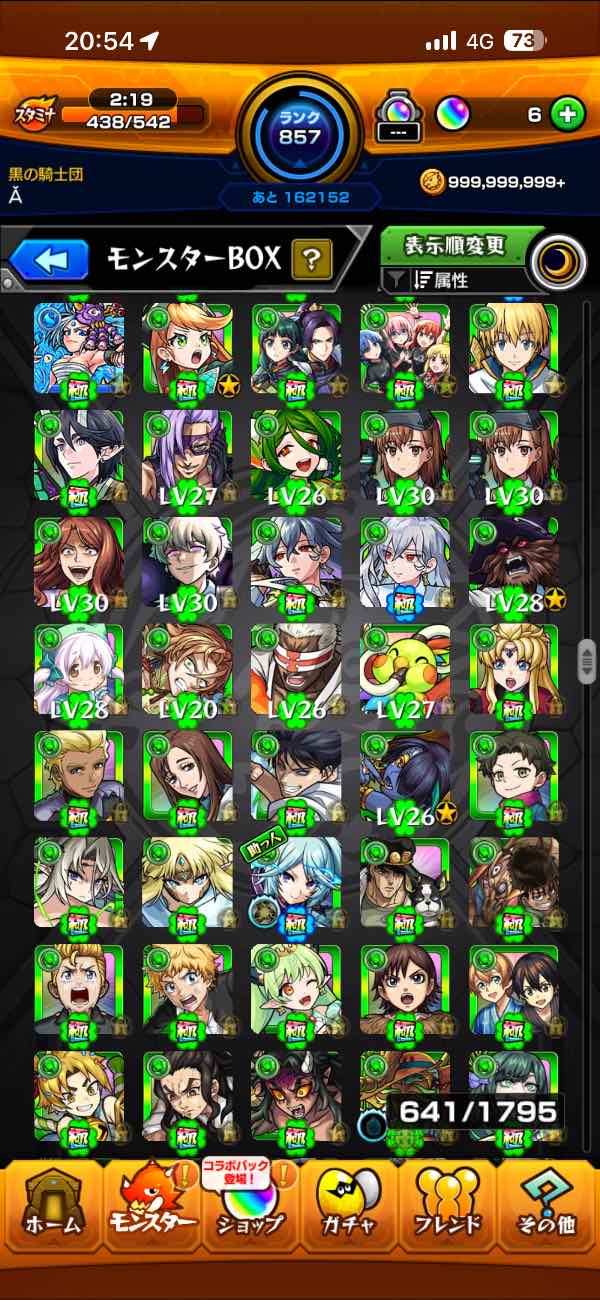The image size is (600, 1300).
Task: Select the blue demon LV26 monster
Action: (404, 775)
